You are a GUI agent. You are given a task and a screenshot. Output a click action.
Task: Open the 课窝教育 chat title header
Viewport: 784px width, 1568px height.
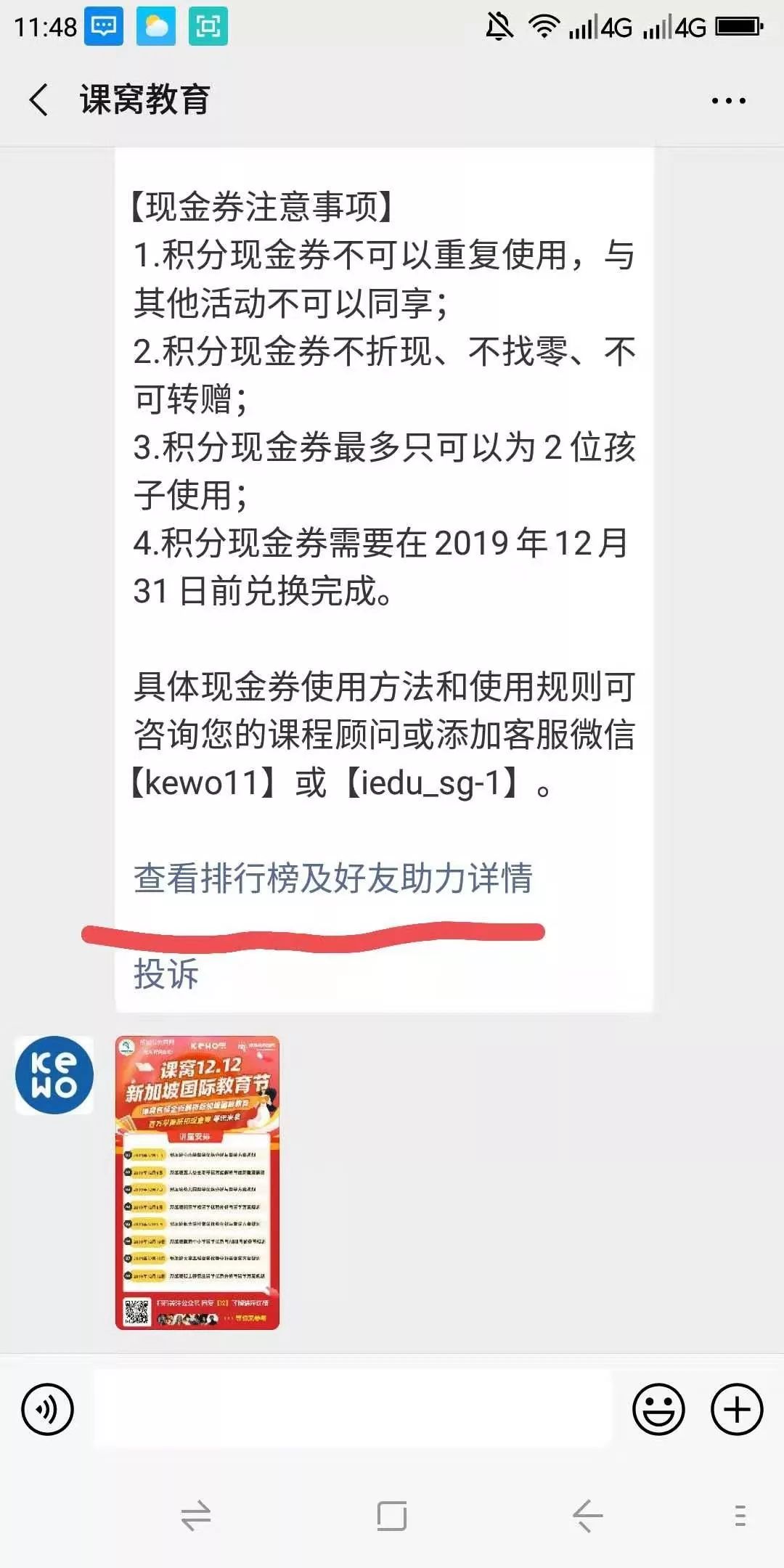point(142,100)
